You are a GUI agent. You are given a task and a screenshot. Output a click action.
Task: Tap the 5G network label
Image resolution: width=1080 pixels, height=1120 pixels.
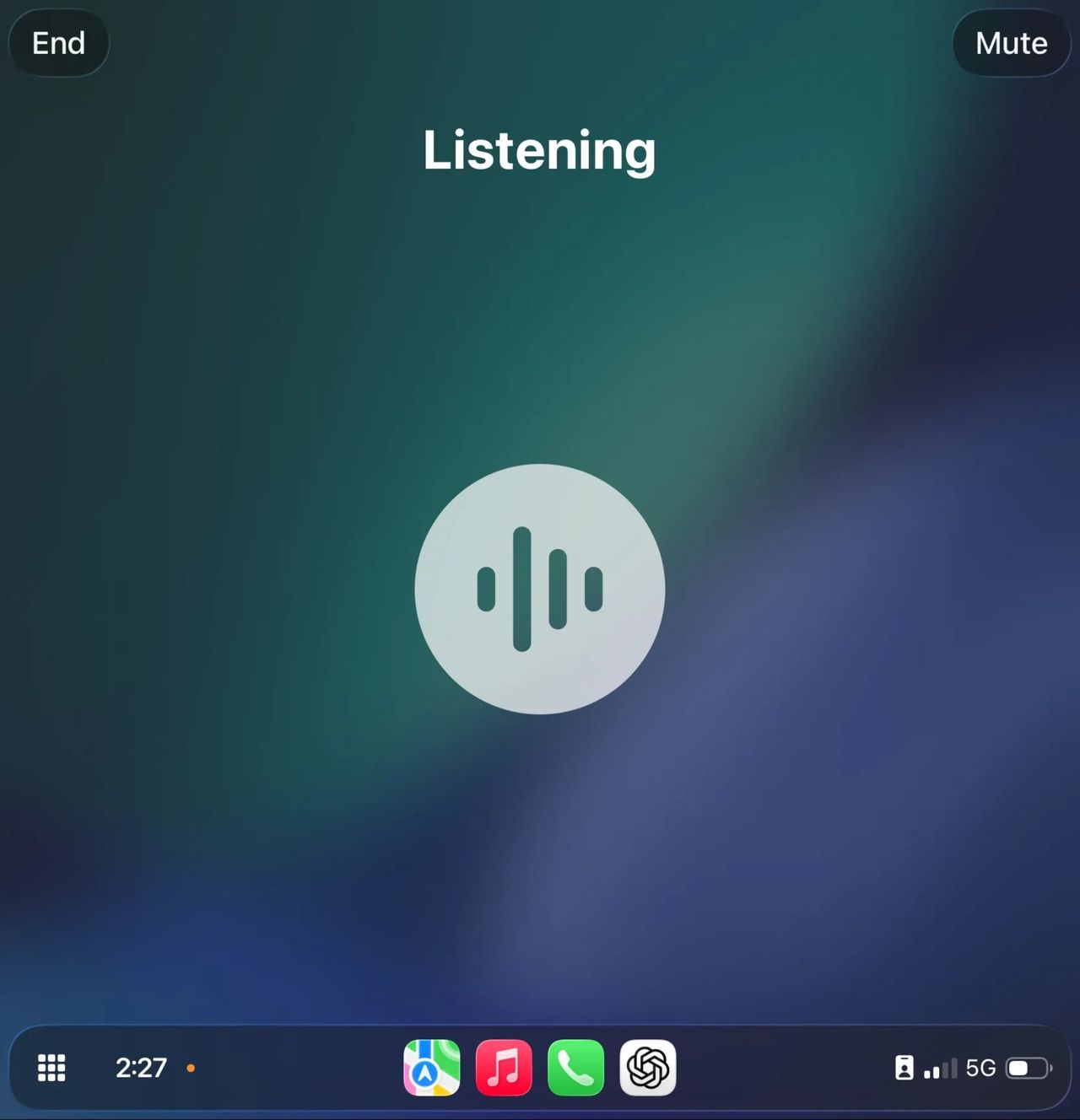981,1068
